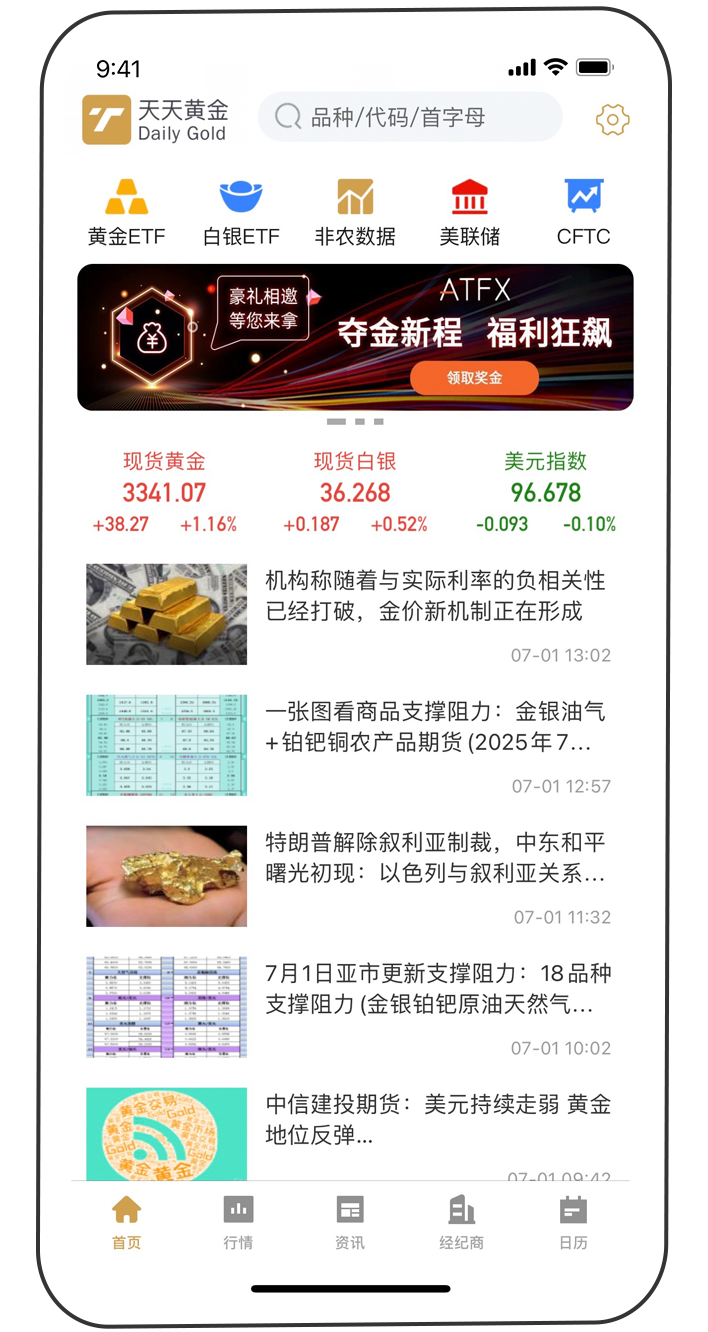Open 白银ETF shortcut
Image resolution: width=708 pixels, height=1332 pixels.
241,212
